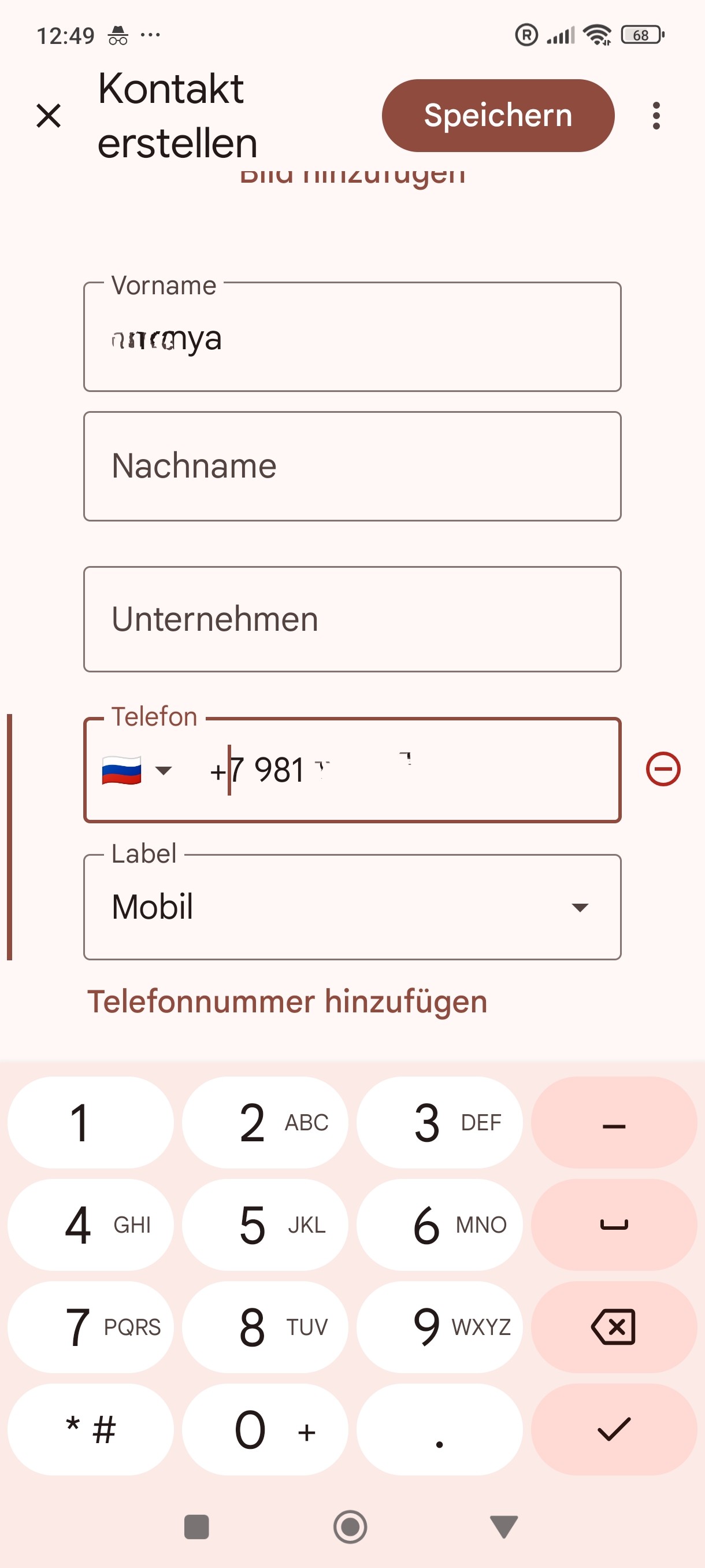Image resolution: width=705 pixels, height=1568 pixels.
Task: Expand the Mobil label dropdown
Action: click(x=351, y=907)
